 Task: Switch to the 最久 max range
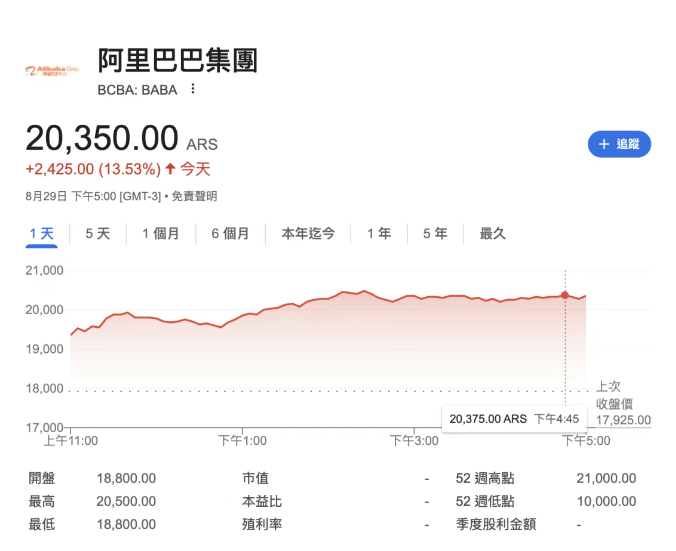[493, 233]
